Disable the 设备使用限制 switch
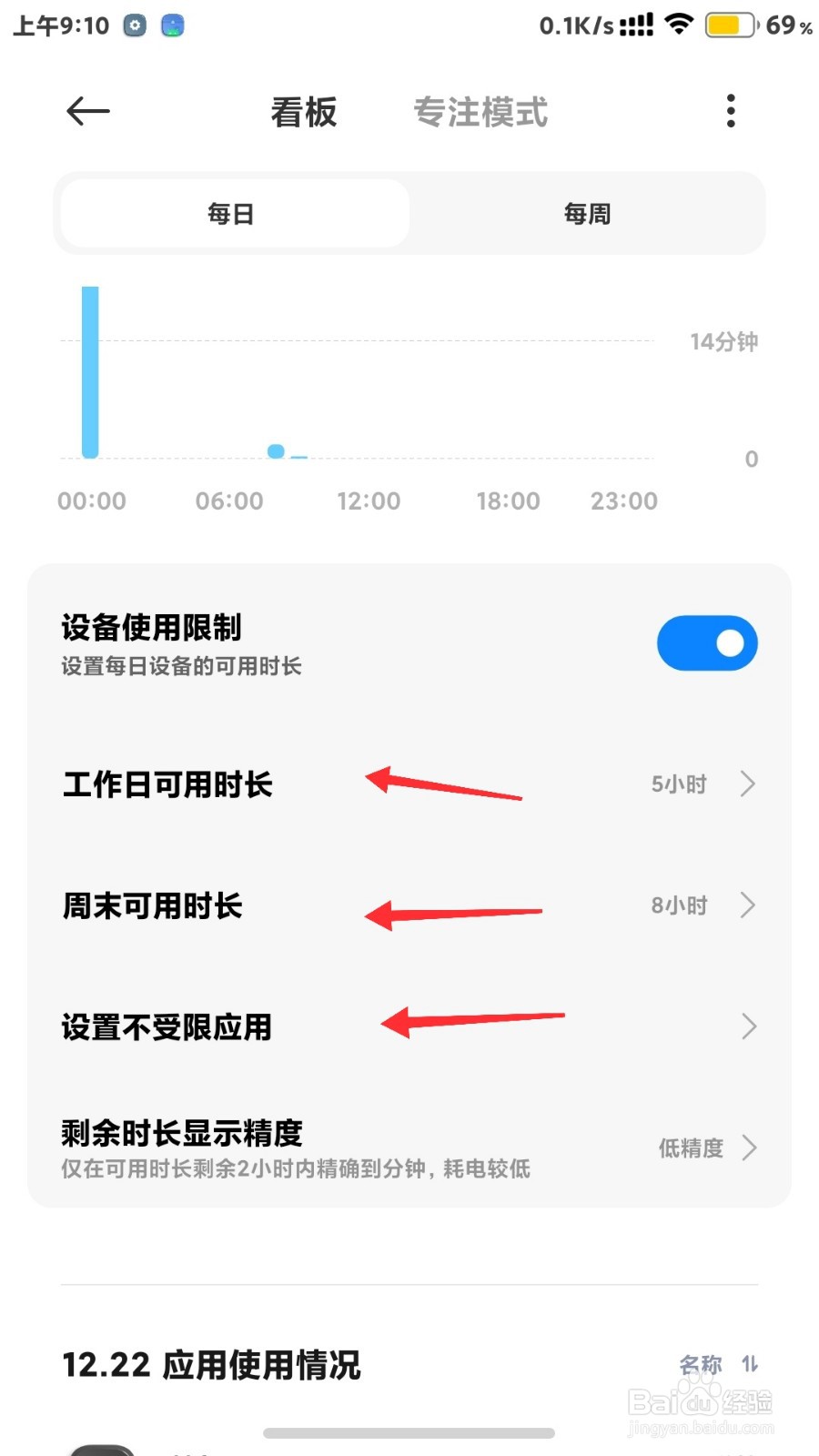The width and height of the screenshot is (819, 1456). (707, 642)
